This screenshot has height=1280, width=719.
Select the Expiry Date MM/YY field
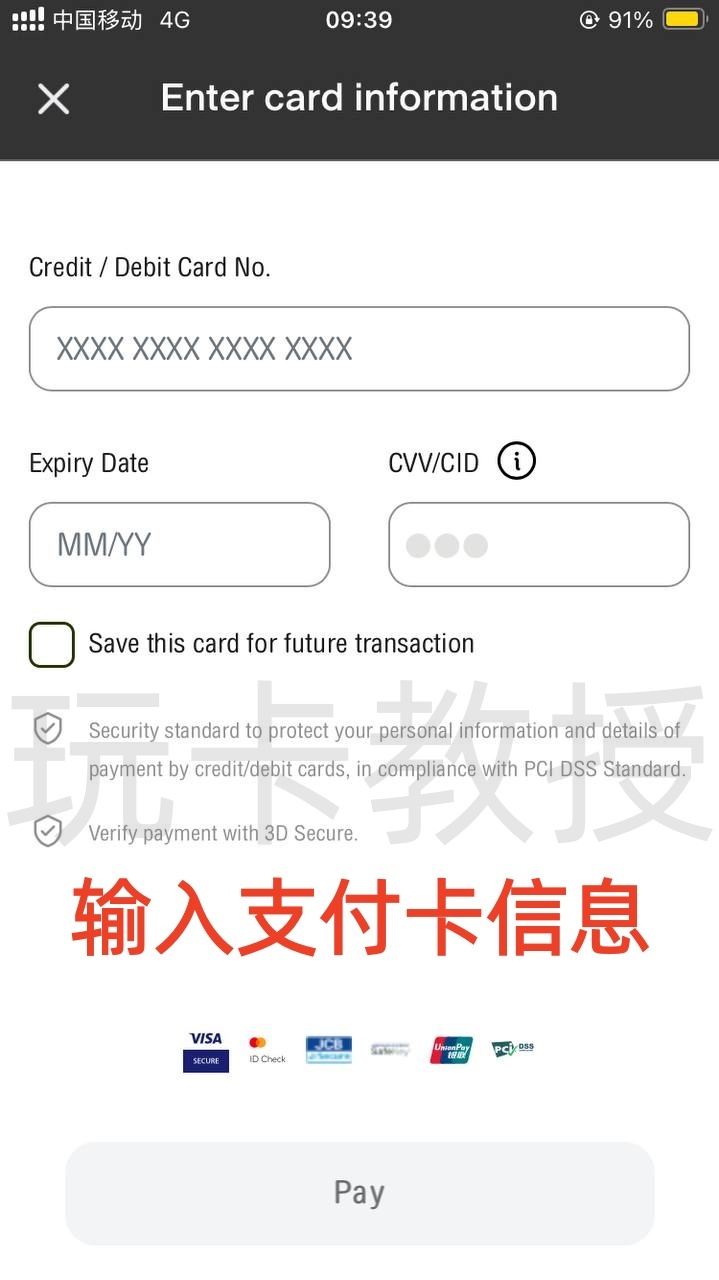pyautogui.click(x=179, y=544)
